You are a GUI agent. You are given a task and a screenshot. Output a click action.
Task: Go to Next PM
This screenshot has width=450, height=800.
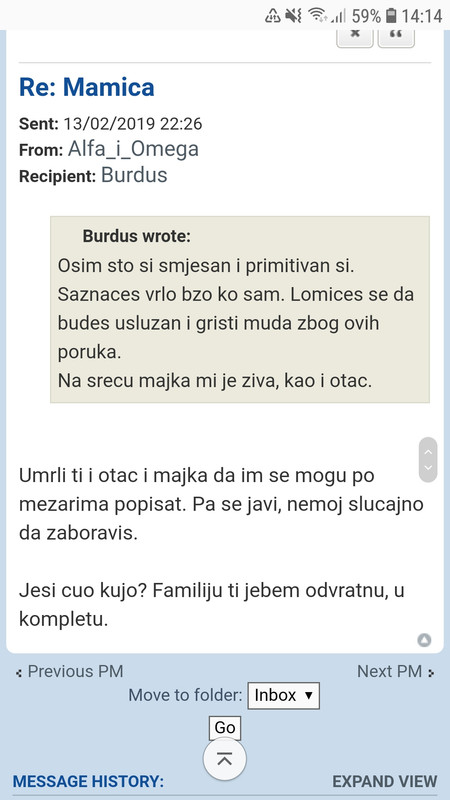click(x=395, y=671)
